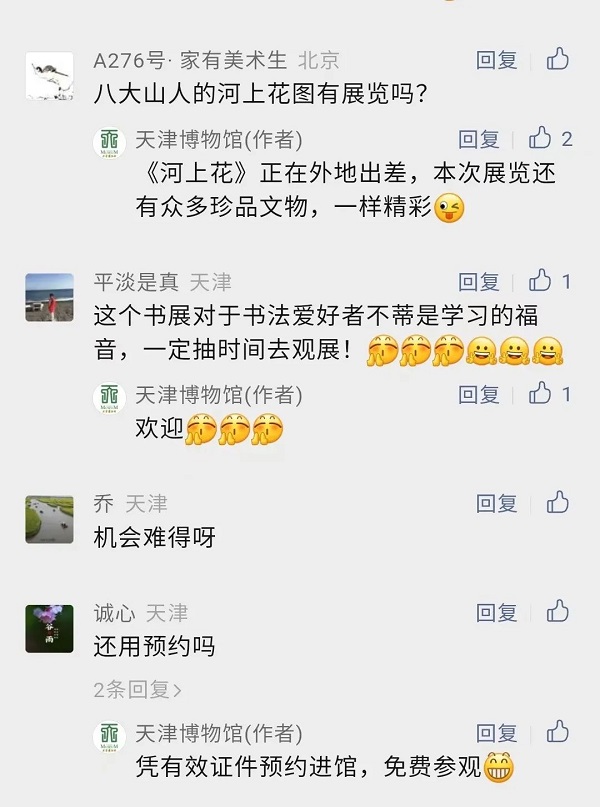600x807 pixels.
Task: Reply to 平淡是真's comment
Action: [479, 282]
